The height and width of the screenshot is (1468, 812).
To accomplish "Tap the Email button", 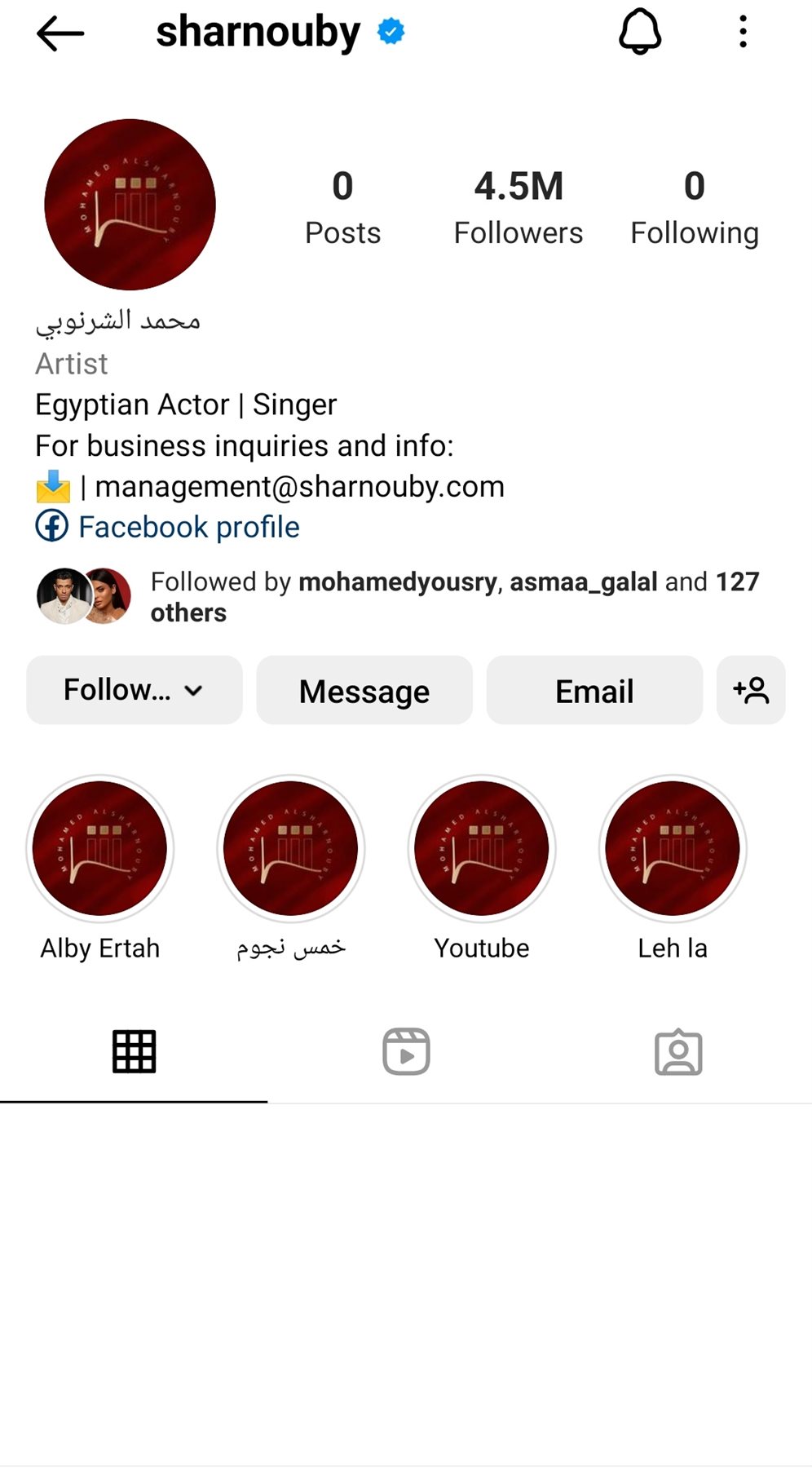I will 594,691.
